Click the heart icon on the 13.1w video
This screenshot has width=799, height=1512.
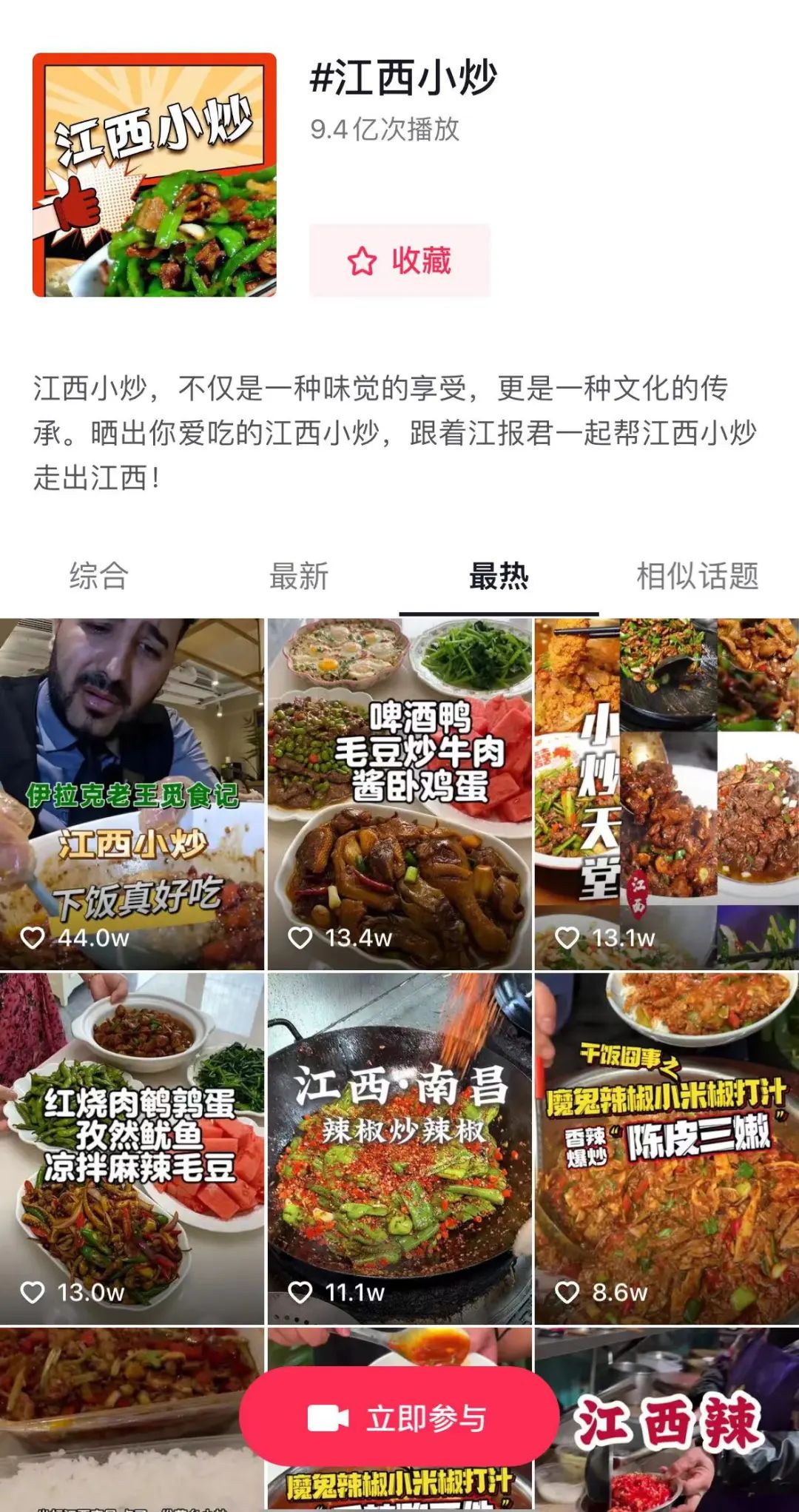tap(567, 937)
